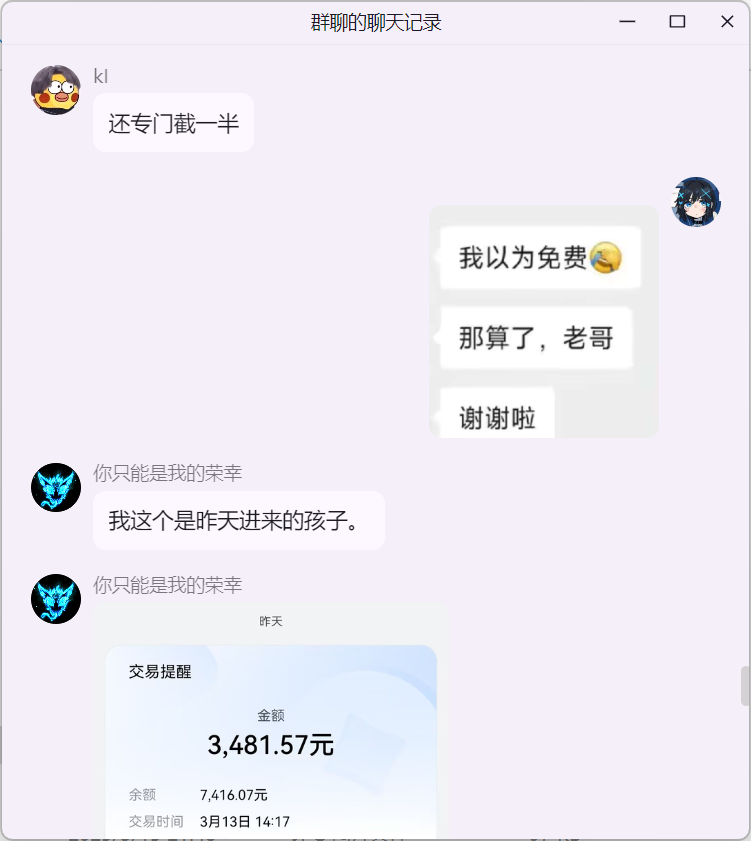Open the screenshot image containing 我以为免费
This screenshot has height=841, width=751.
click(544, 321)
